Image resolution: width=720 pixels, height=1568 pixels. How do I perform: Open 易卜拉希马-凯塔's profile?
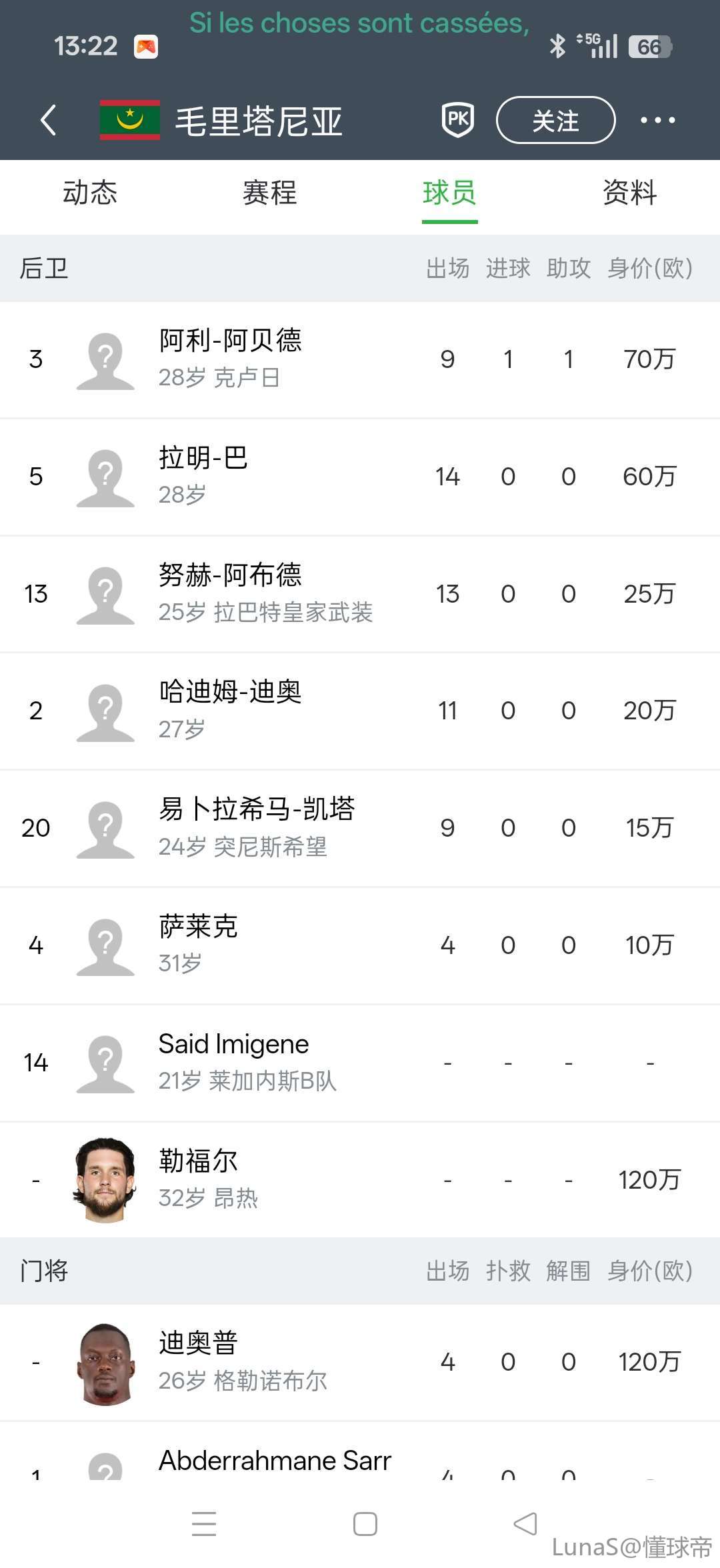click(257, 827)
